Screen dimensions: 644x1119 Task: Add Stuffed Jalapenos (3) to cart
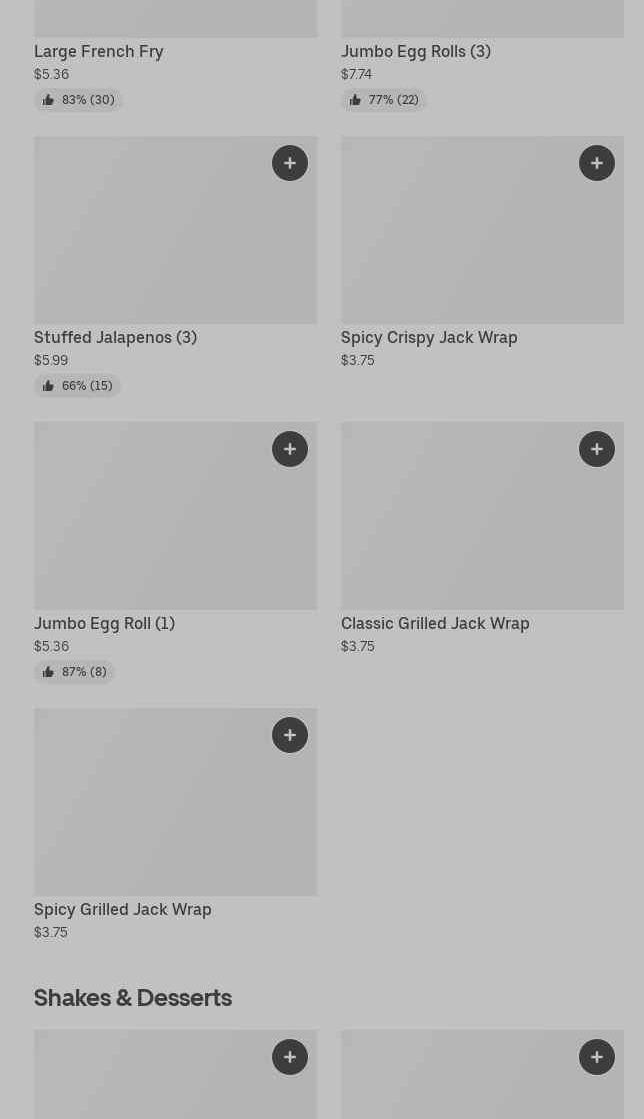pos(290,163)
